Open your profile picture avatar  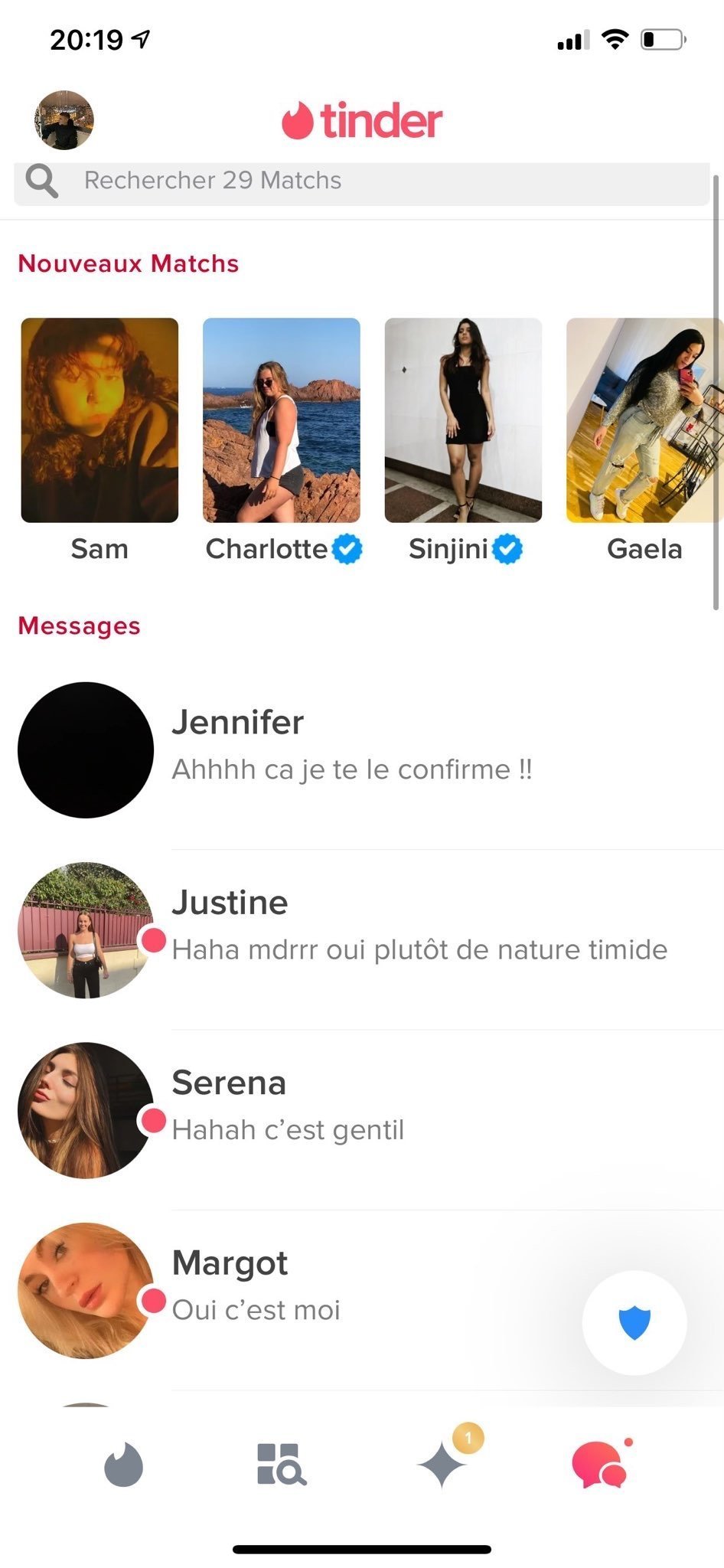click(64, 120)
